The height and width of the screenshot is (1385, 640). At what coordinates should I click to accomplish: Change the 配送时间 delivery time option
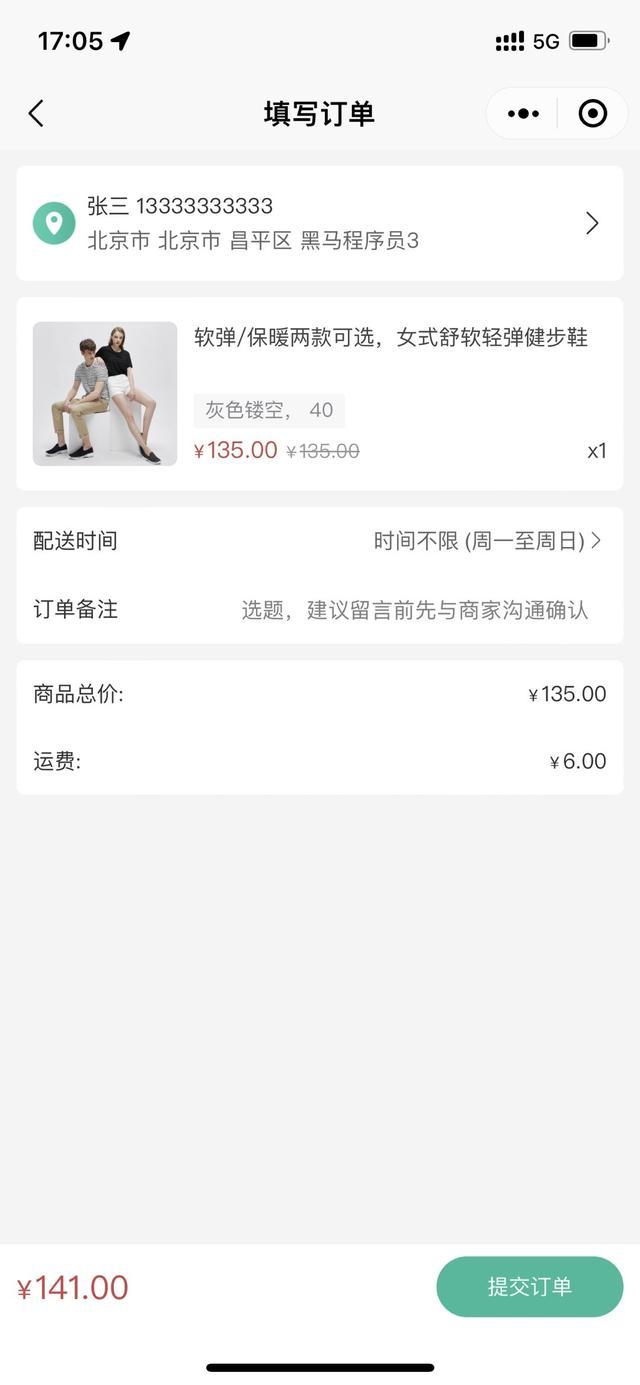coord(320,541)
